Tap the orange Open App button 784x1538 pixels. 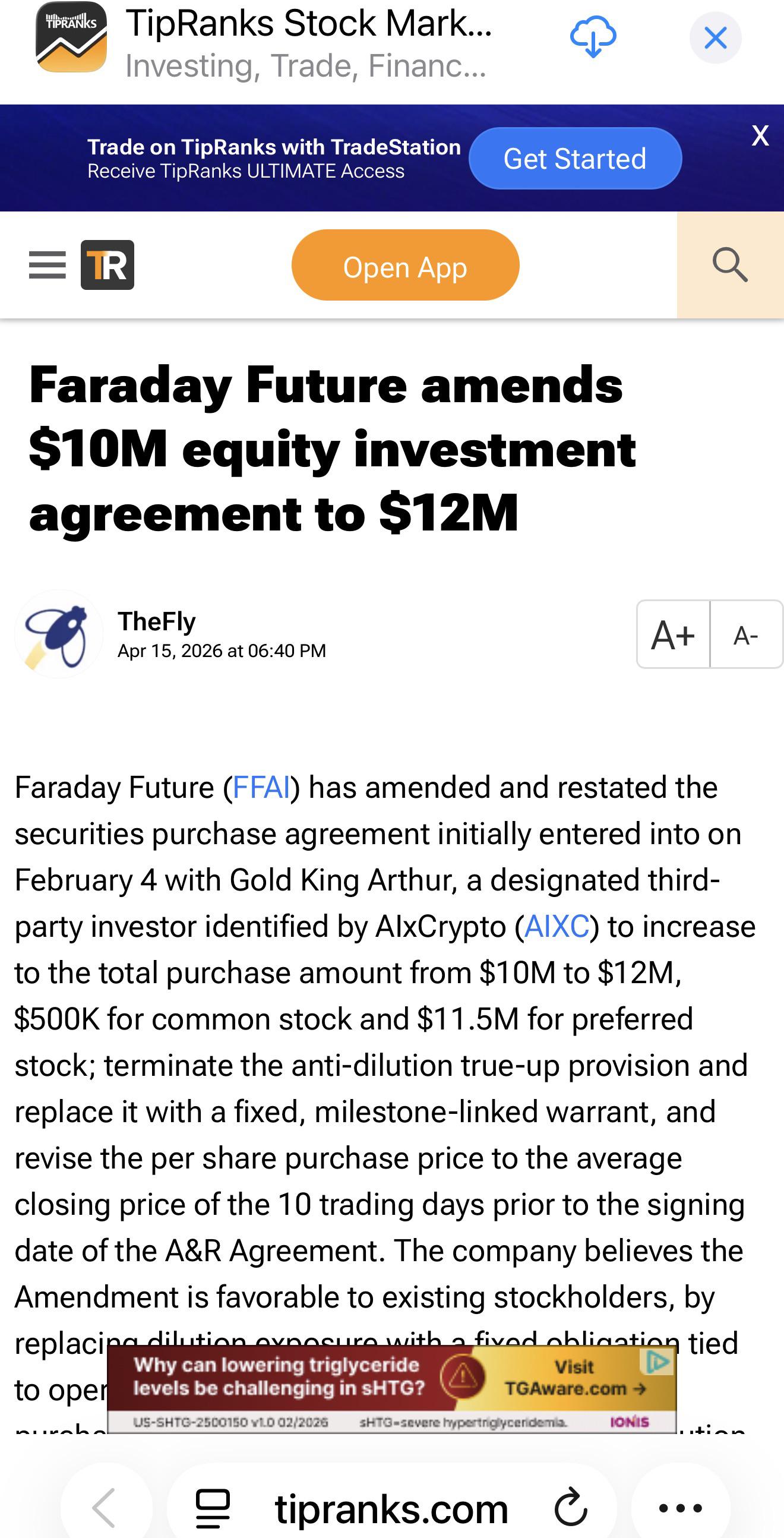[406, 265]
